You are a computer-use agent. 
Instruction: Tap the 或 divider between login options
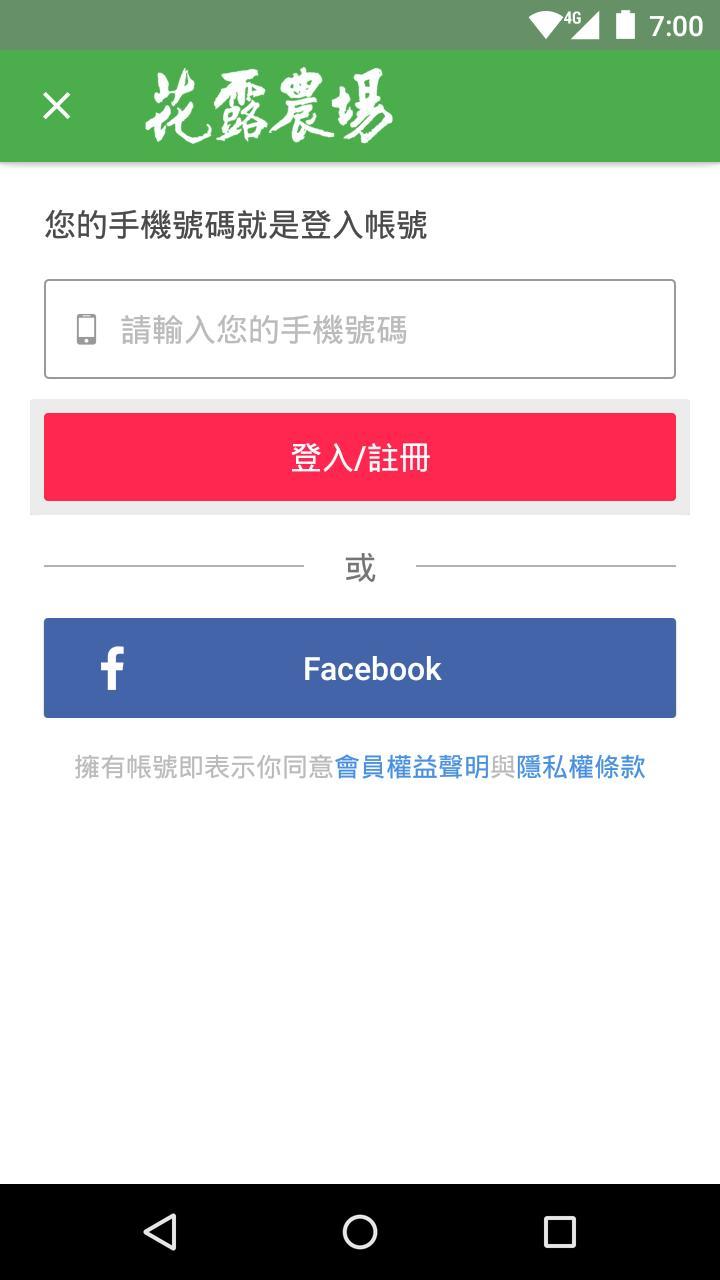[360, 567]
